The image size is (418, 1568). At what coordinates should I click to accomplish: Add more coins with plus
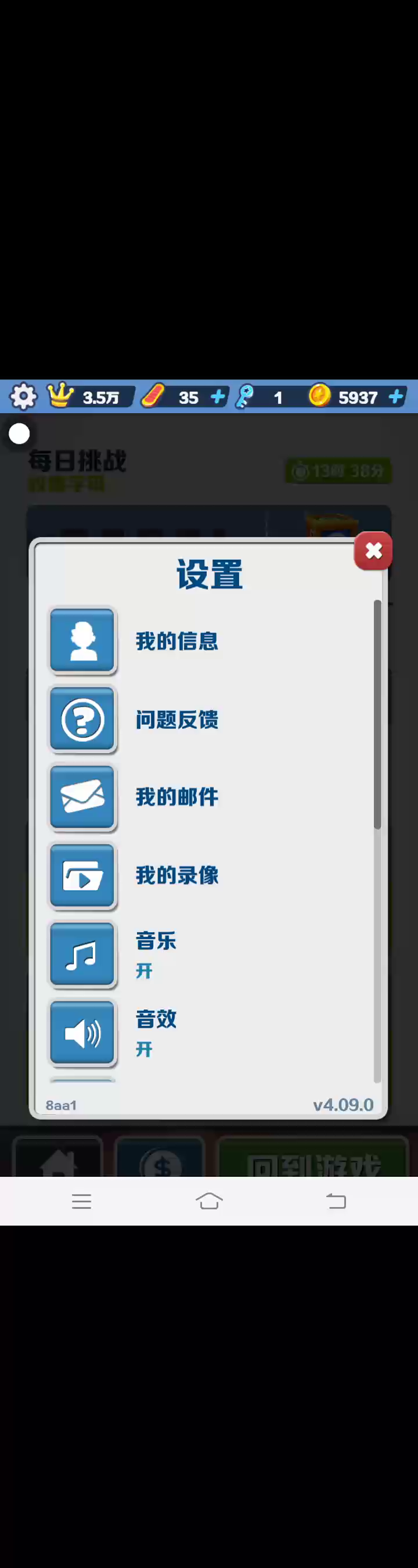pos(396,397)
